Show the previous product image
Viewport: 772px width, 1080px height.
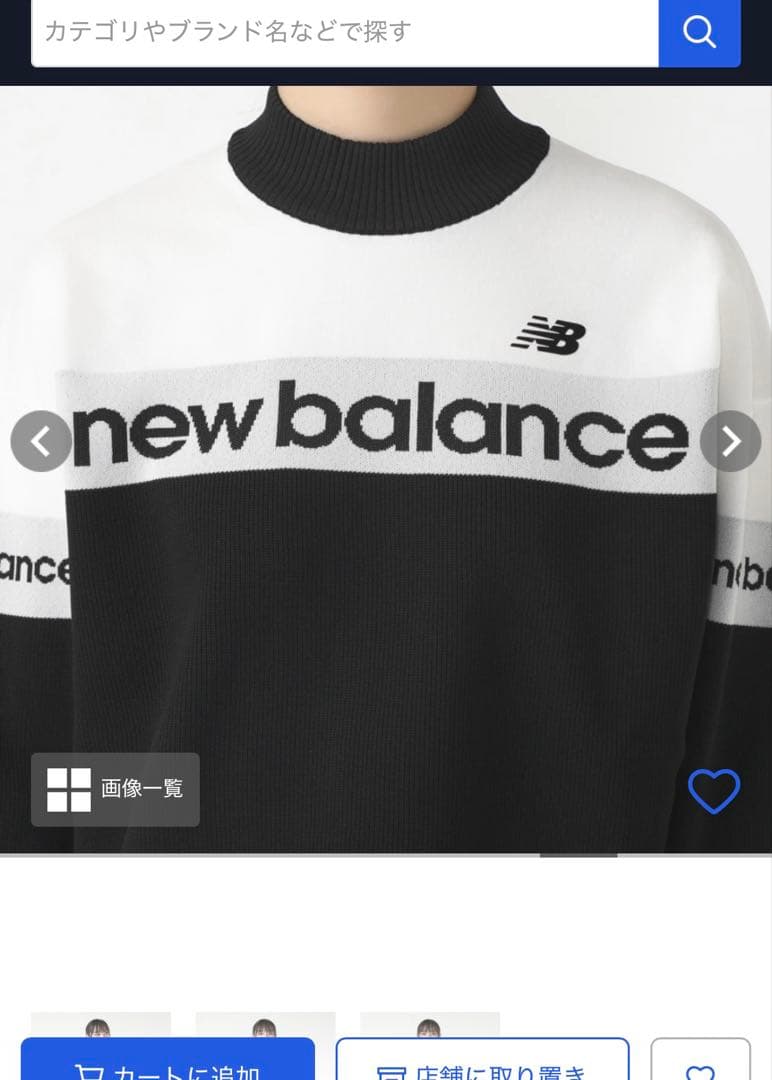(41, 441)
